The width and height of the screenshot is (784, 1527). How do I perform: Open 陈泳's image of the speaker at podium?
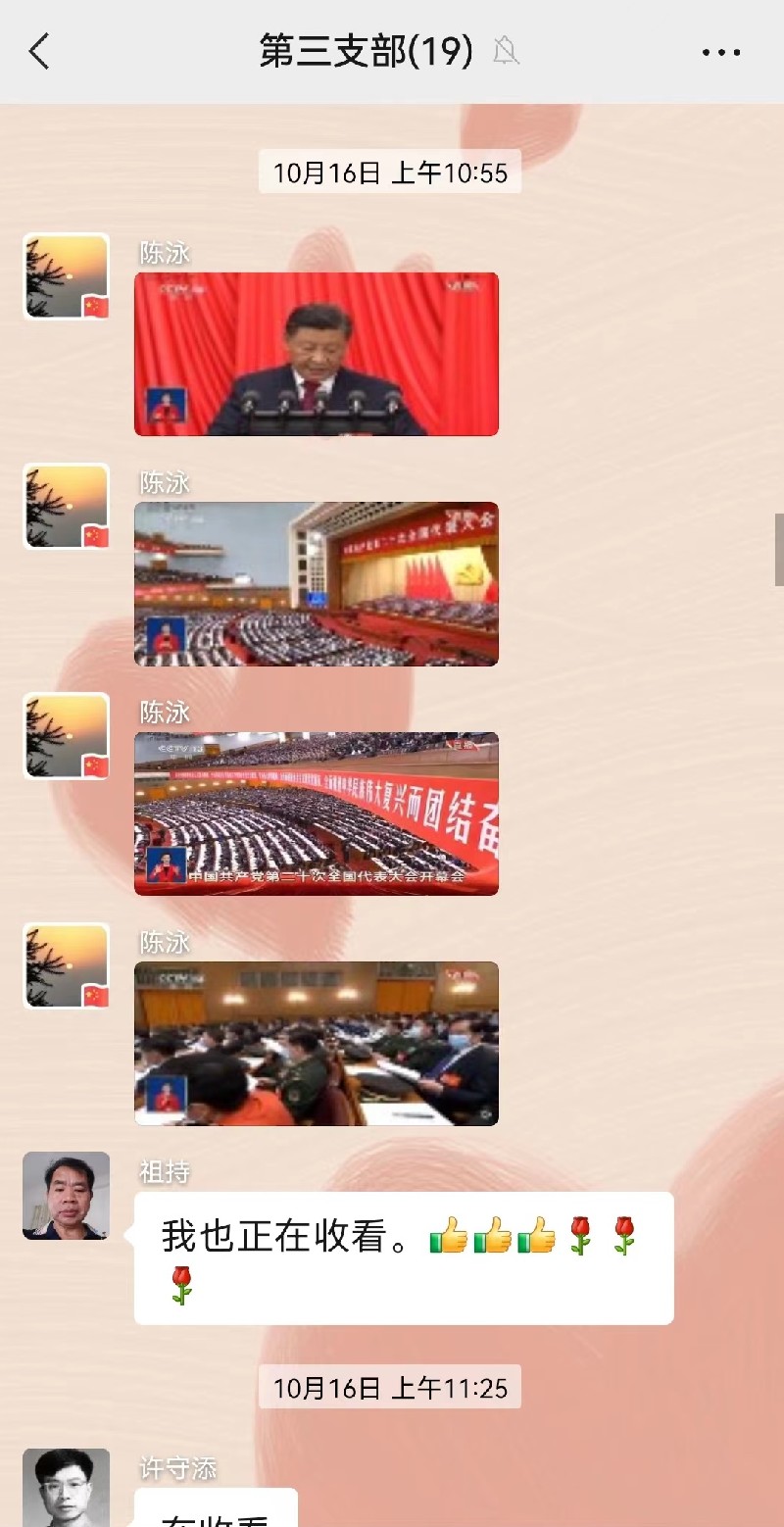pos(316,354)
